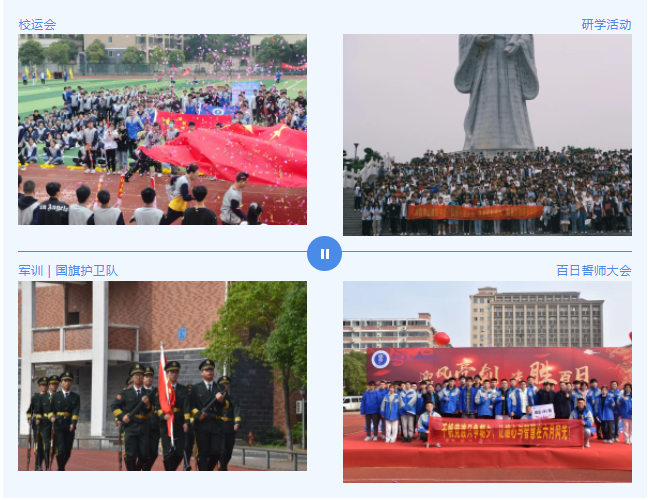Pause the photo slideshow
The height and width of the screenshot is (500, 648).
(324, 253)
